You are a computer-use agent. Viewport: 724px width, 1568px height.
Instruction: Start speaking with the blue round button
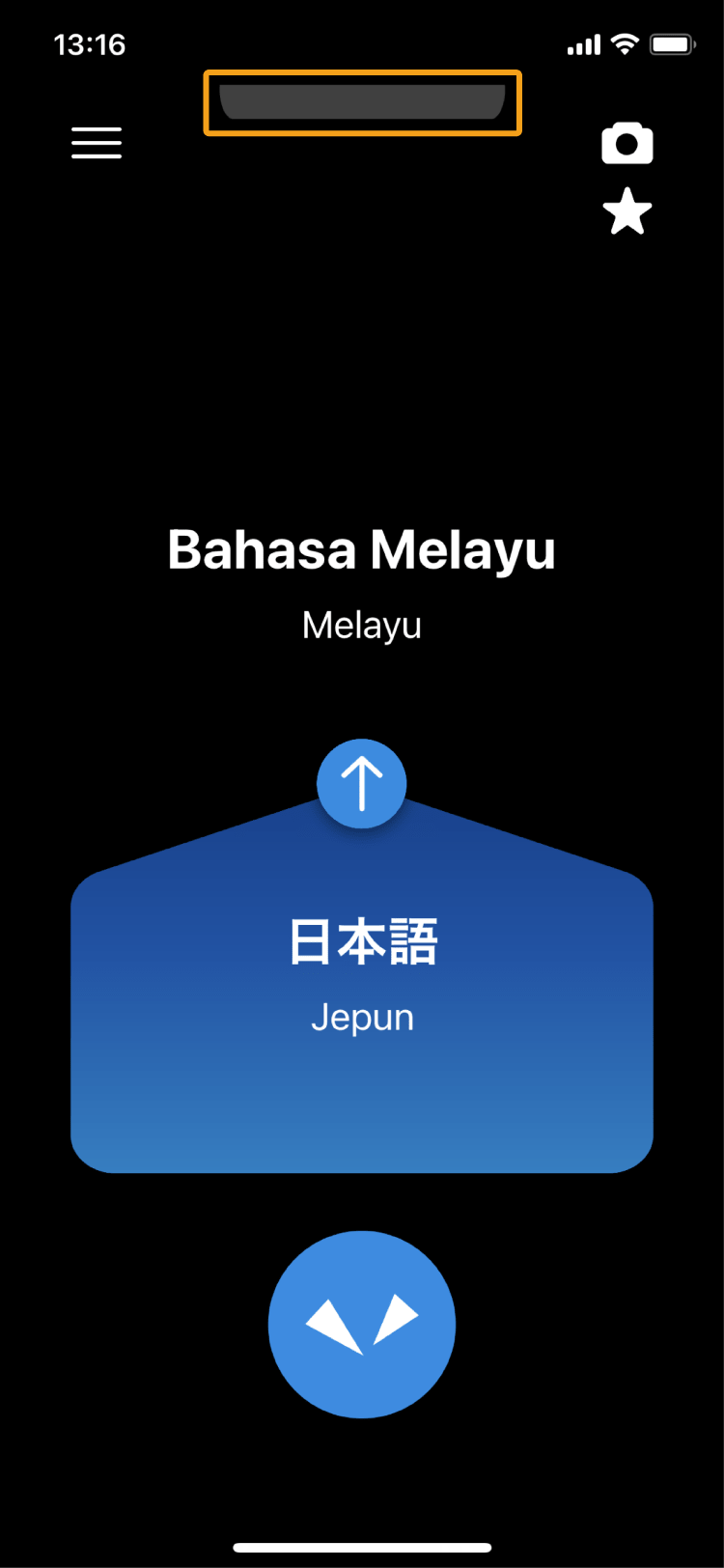tap(362, 1324)
